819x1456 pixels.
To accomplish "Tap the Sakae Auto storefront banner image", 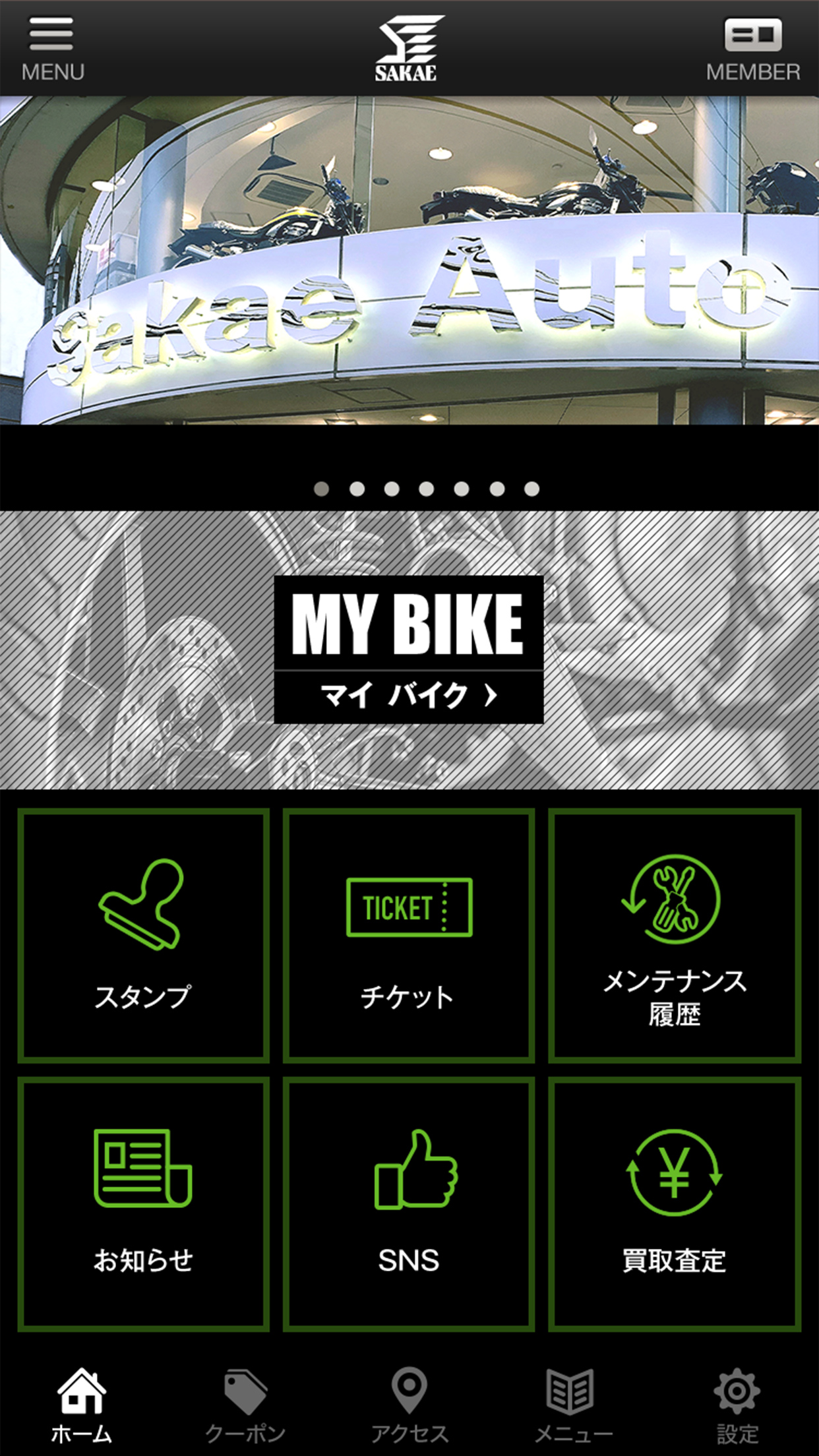I will pyautogui.click(x=409, y=257).
